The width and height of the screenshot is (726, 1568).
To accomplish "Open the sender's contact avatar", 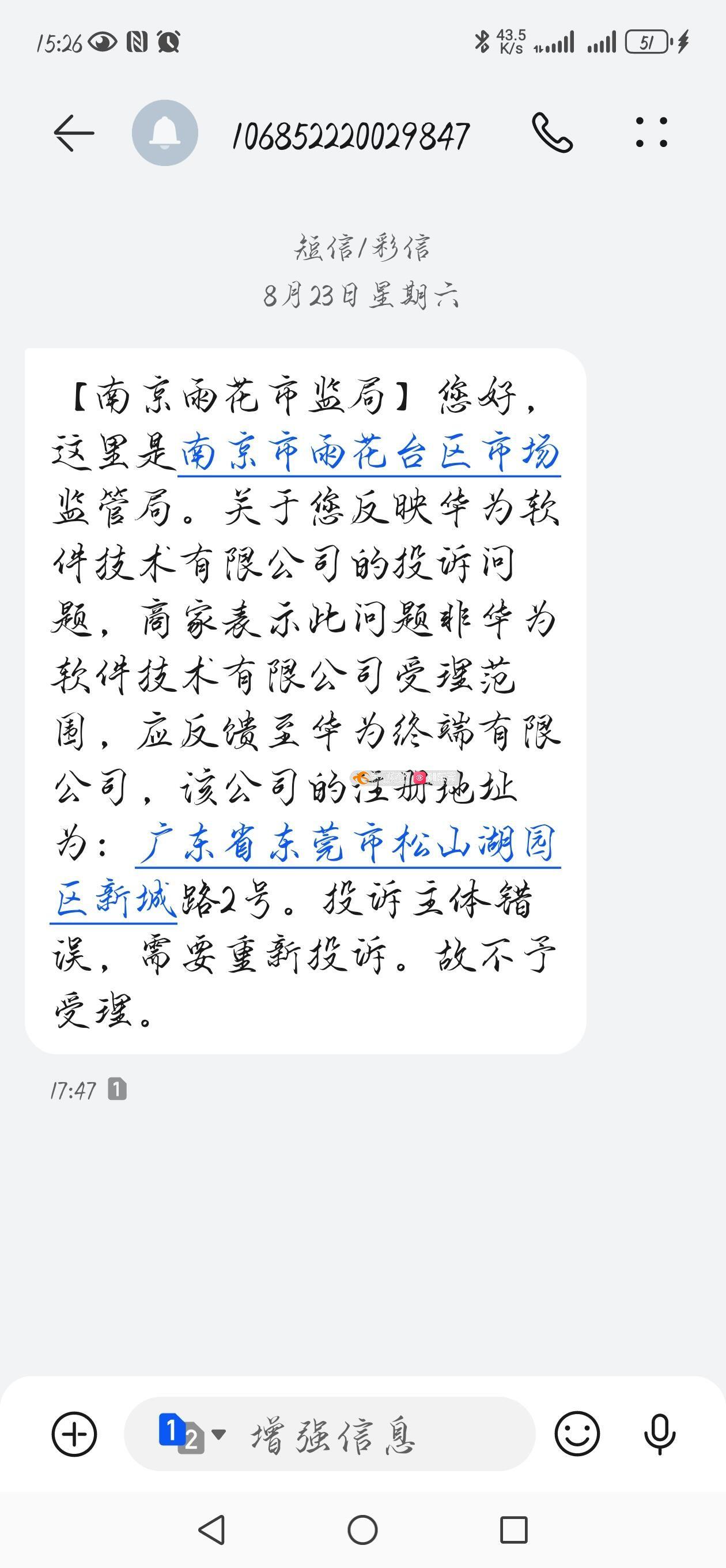I will [x=165, y=133].
